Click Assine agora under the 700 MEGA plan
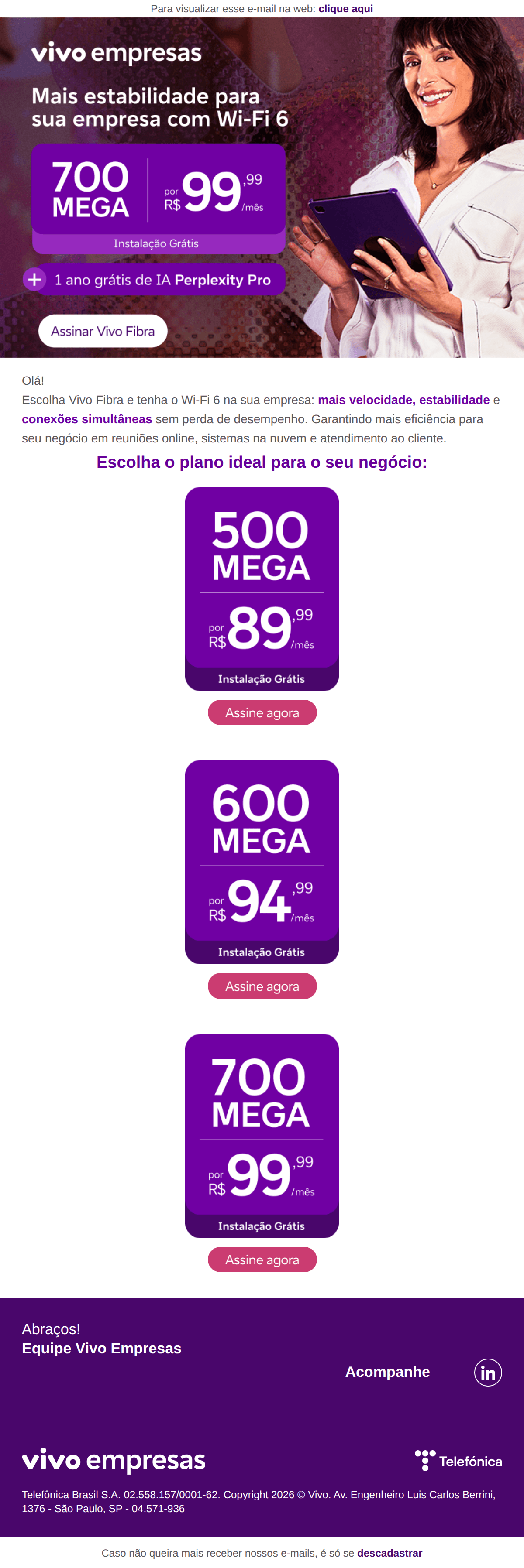The height and width of the screenshot is (1568, 524). [262, 1260]
